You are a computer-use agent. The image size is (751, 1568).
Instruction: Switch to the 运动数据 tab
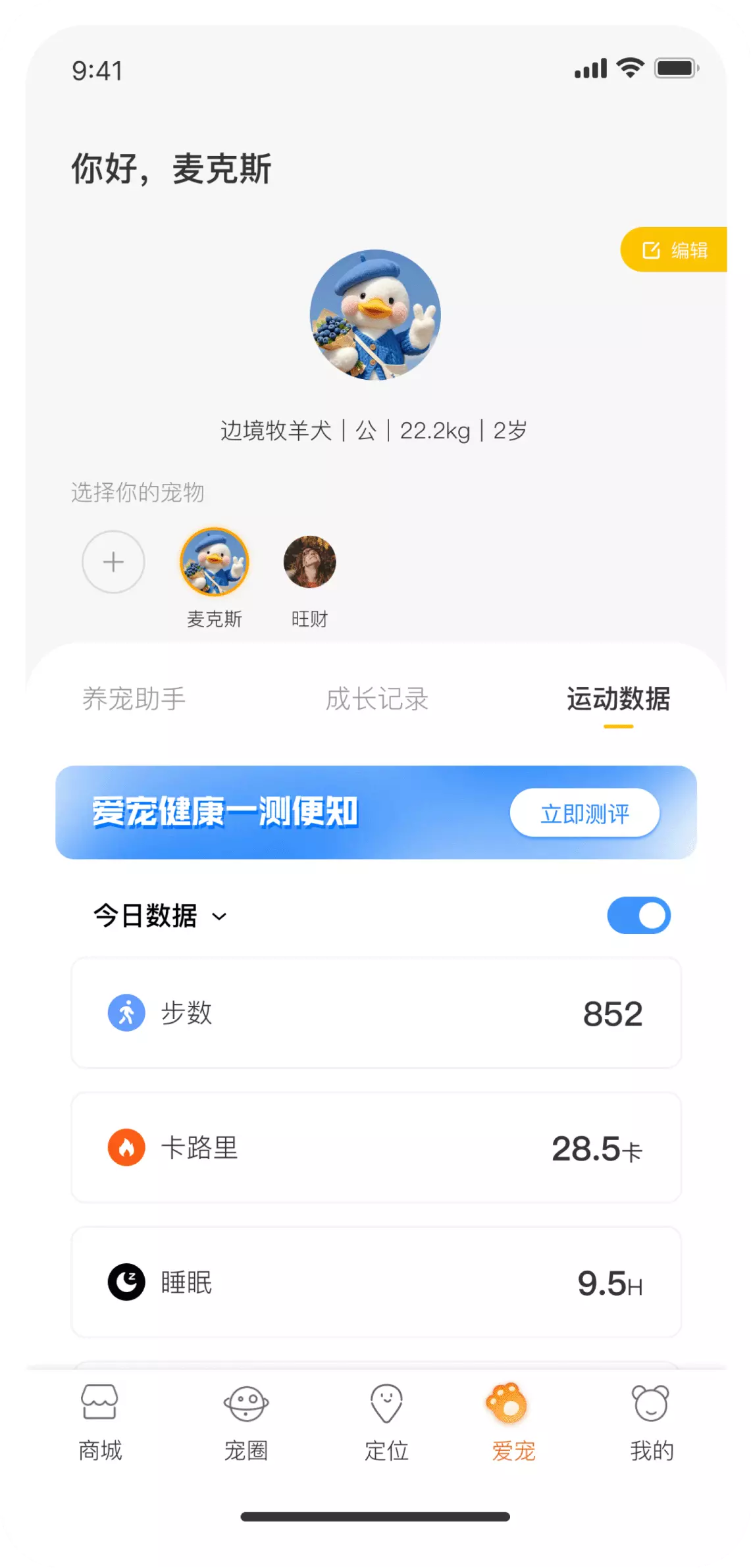click(618, 699)
